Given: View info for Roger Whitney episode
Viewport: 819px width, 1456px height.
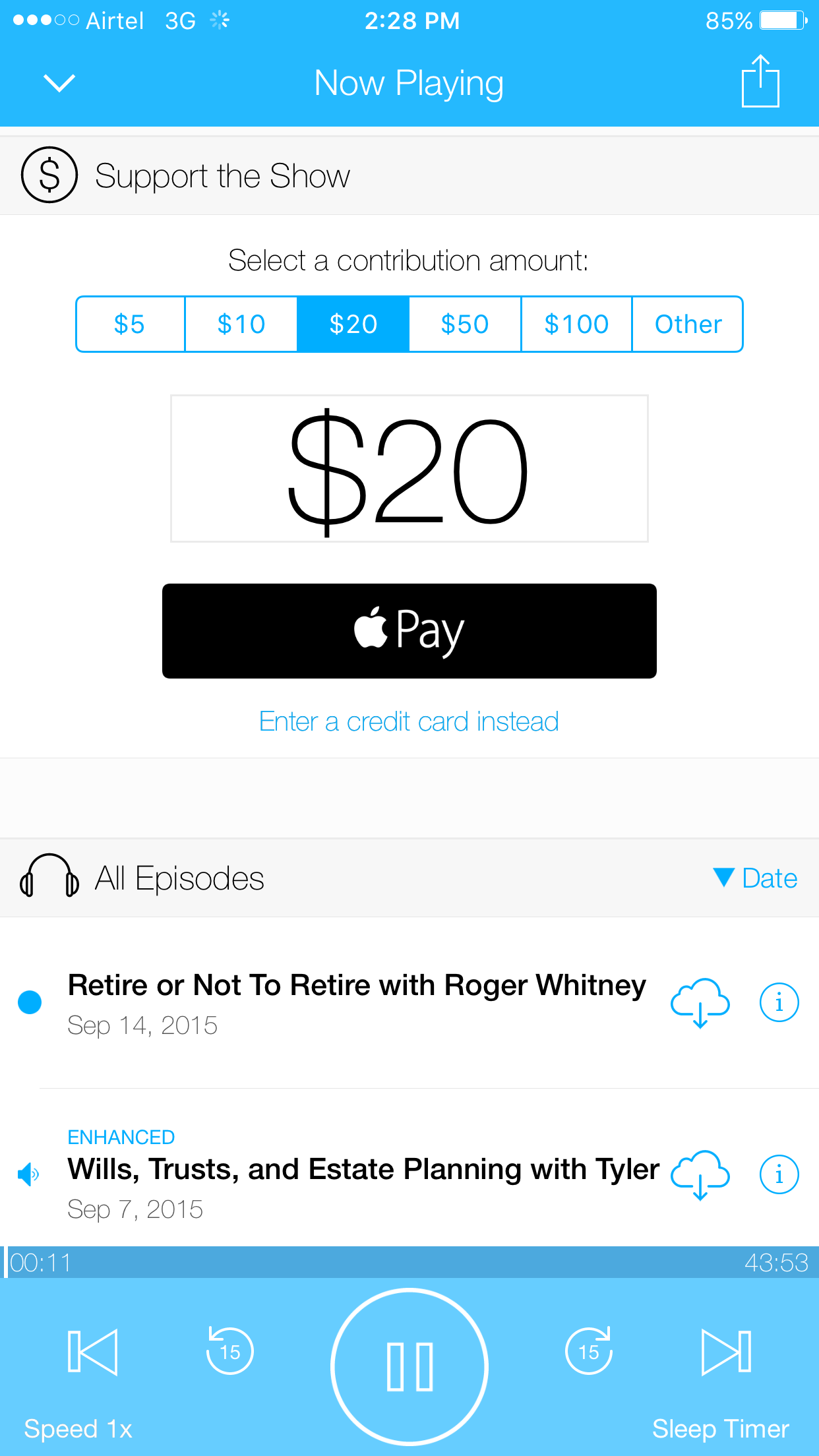Looking at the screenshot, I should 779,1002.
